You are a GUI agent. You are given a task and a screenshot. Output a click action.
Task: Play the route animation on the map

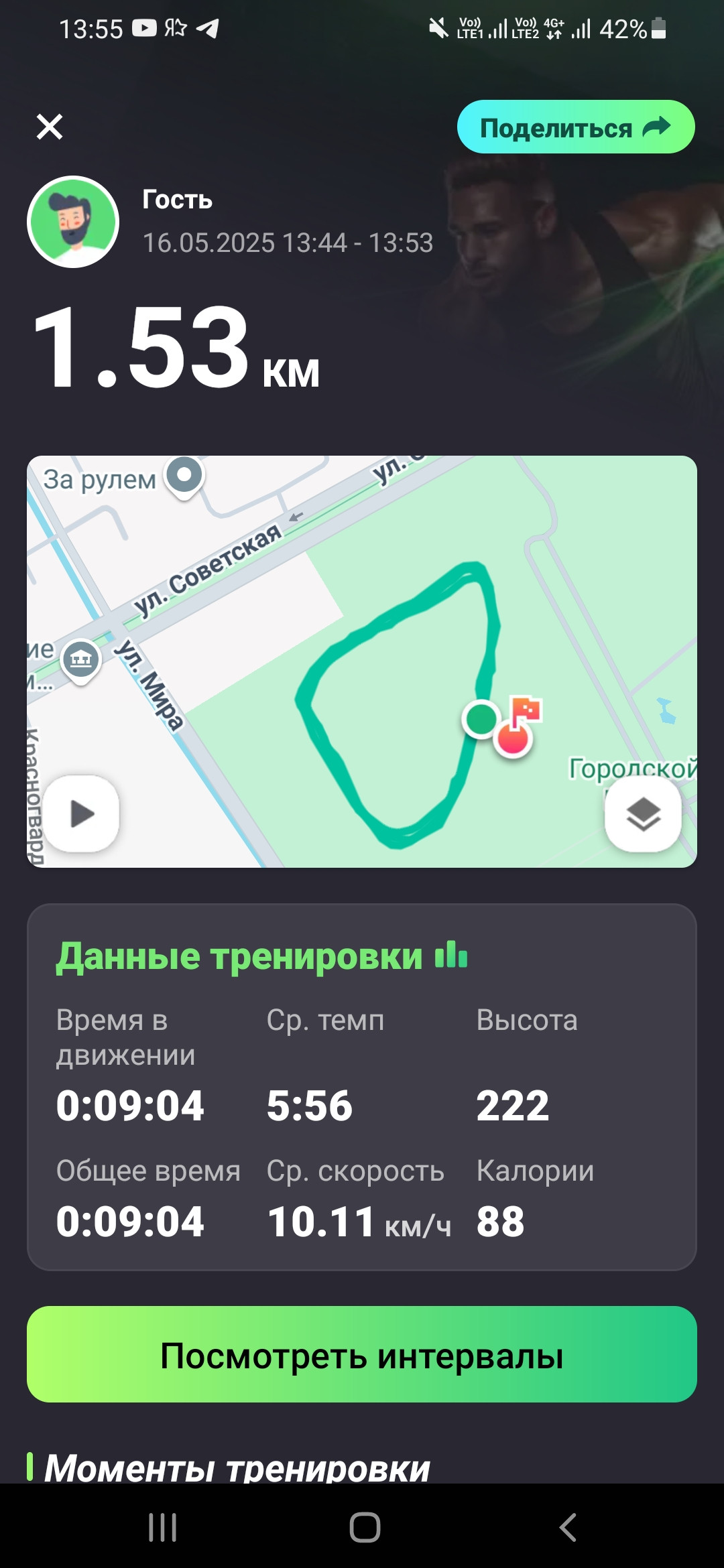click(82, 813)
